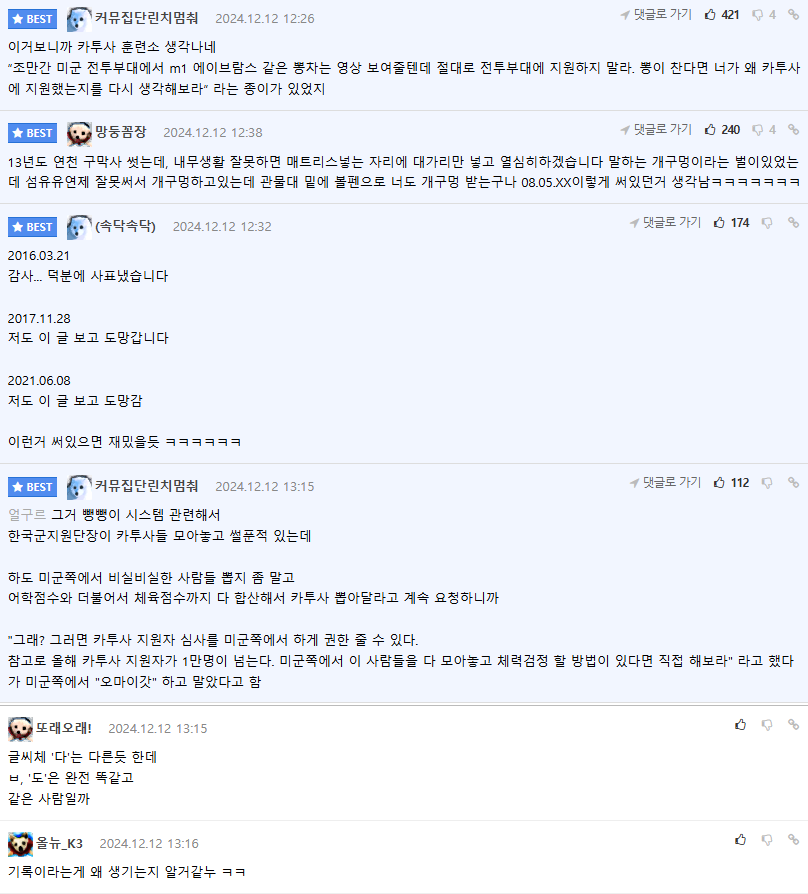
Task: Downvote 커뮤집단린치멈춰's 12:26 comment
Action: (x=758, y=14)
